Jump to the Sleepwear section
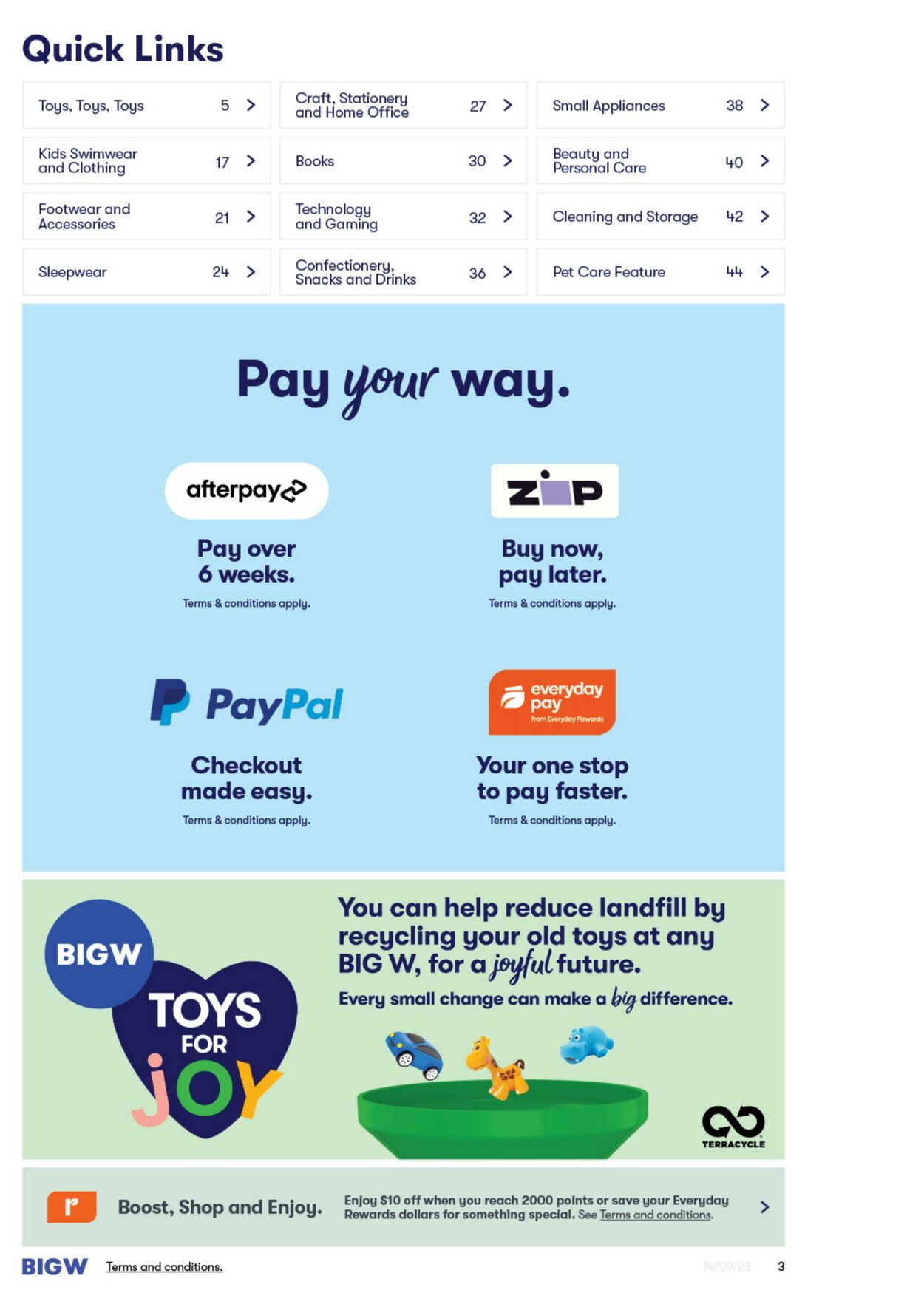This screenshot has width=924, height=1307. [146, 272]
